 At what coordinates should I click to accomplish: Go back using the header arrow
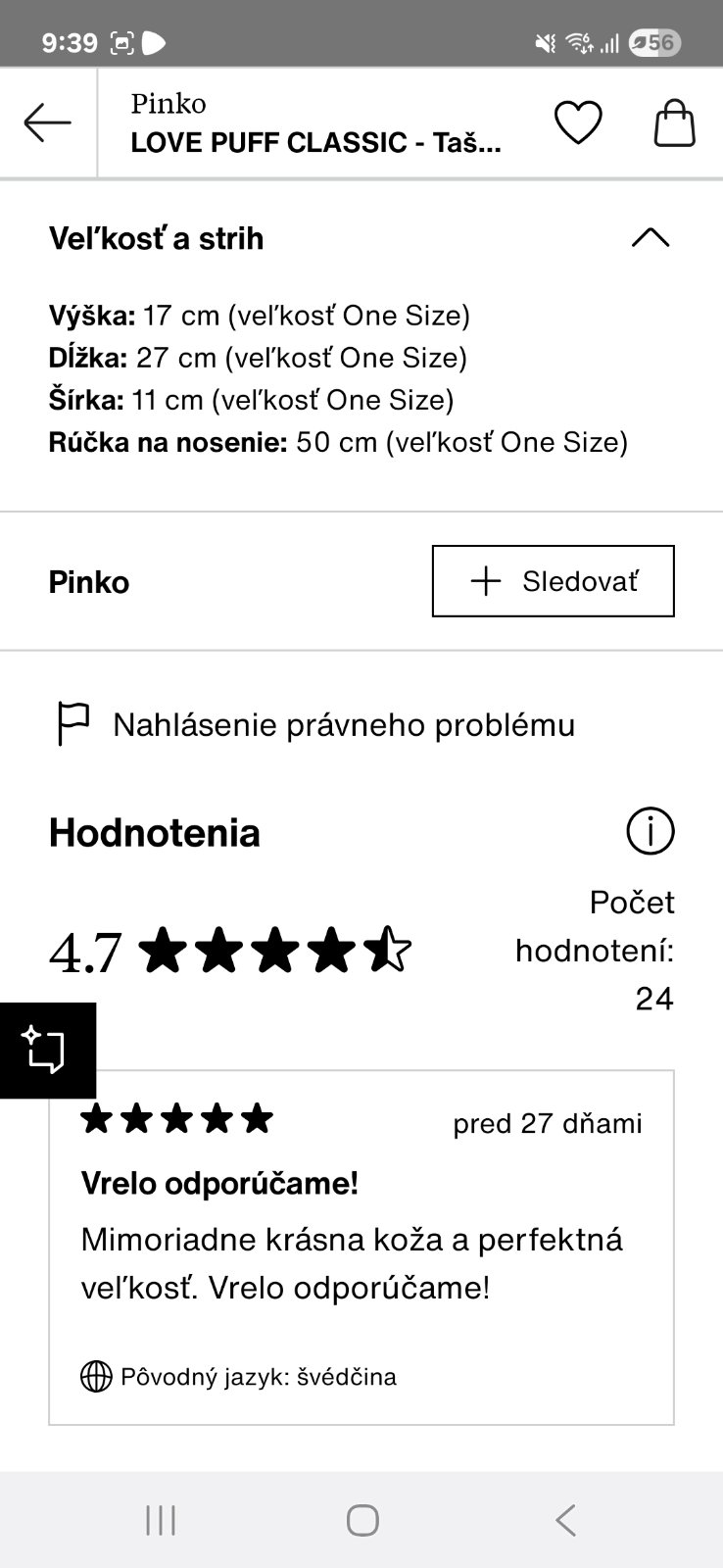pos(48,123)
